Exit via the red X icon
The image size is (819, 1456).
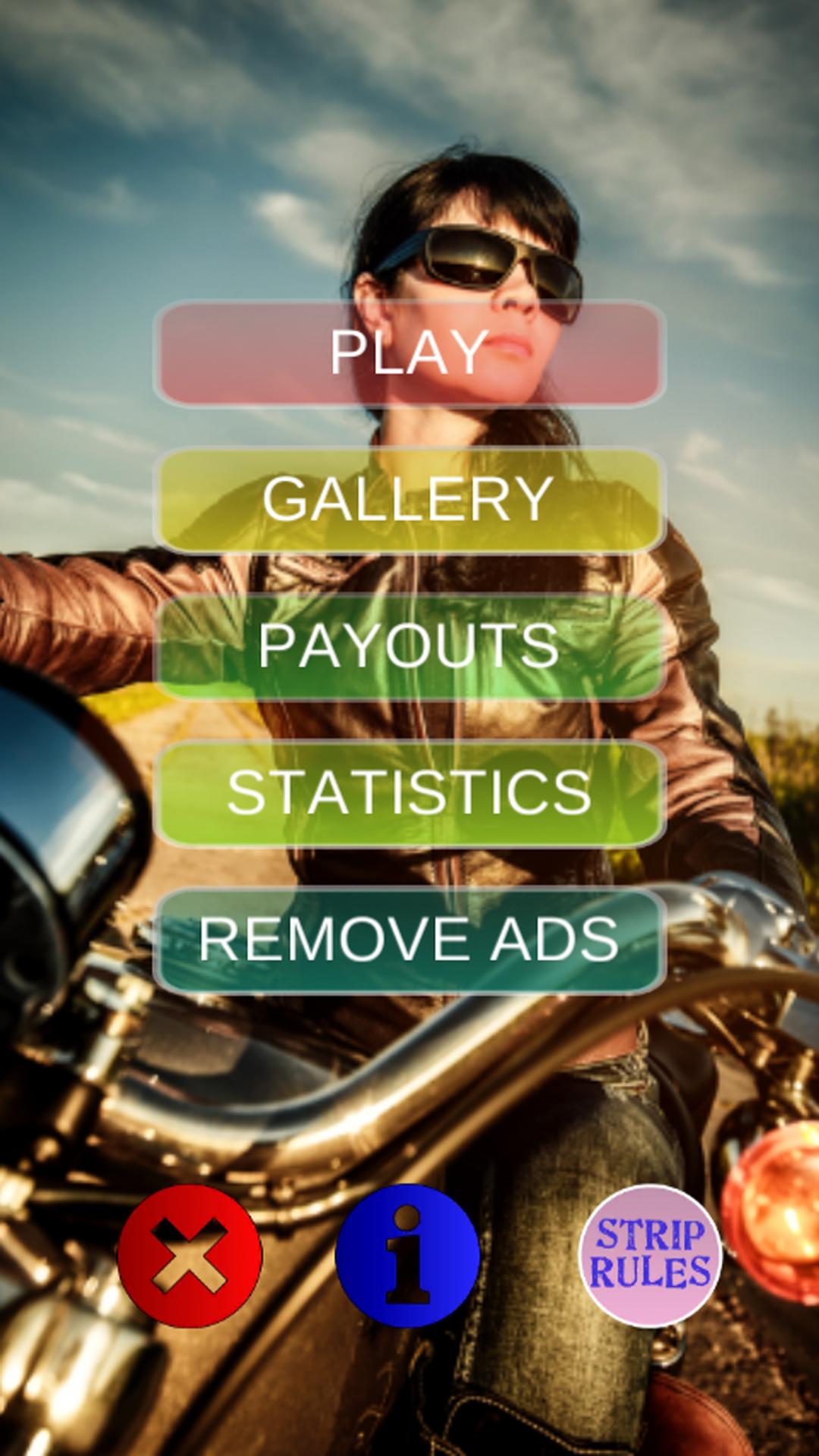click(x=190, y=1256)
